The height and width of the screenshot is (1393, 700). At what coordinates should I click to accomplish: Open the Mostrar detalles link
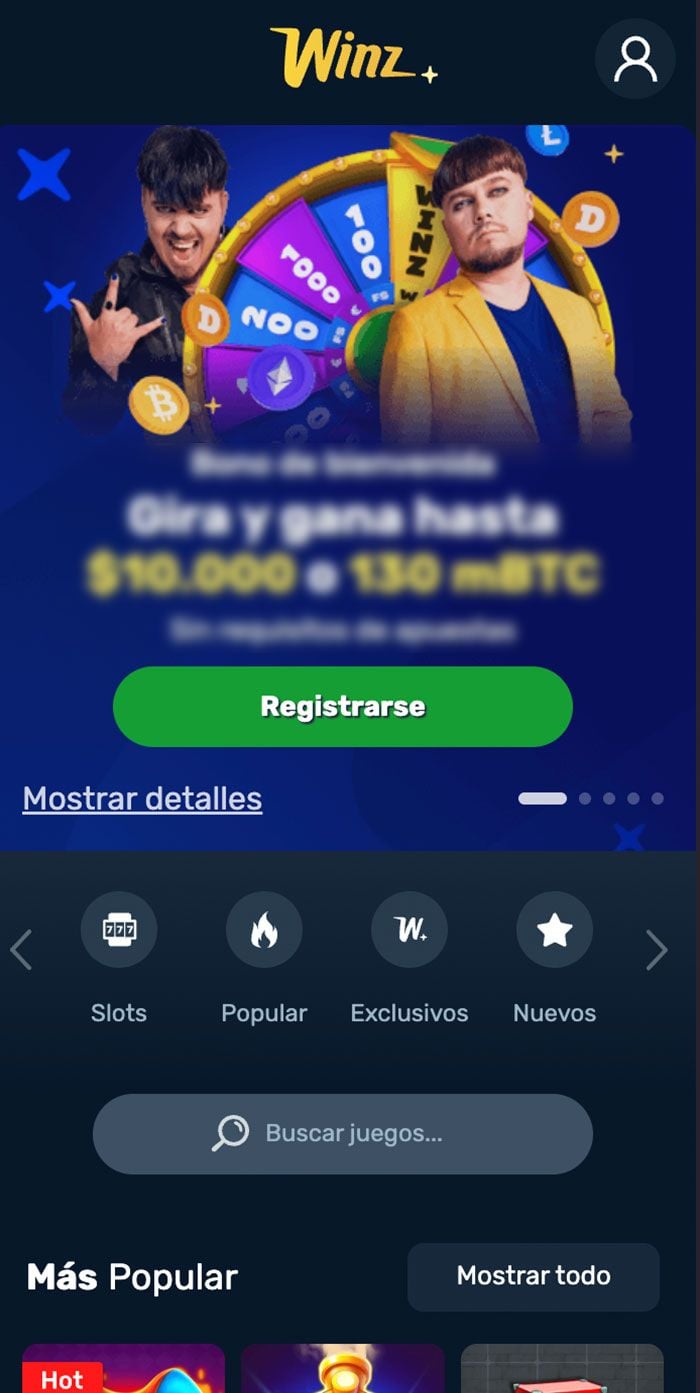pyautogui.click(x=142, y=799)
